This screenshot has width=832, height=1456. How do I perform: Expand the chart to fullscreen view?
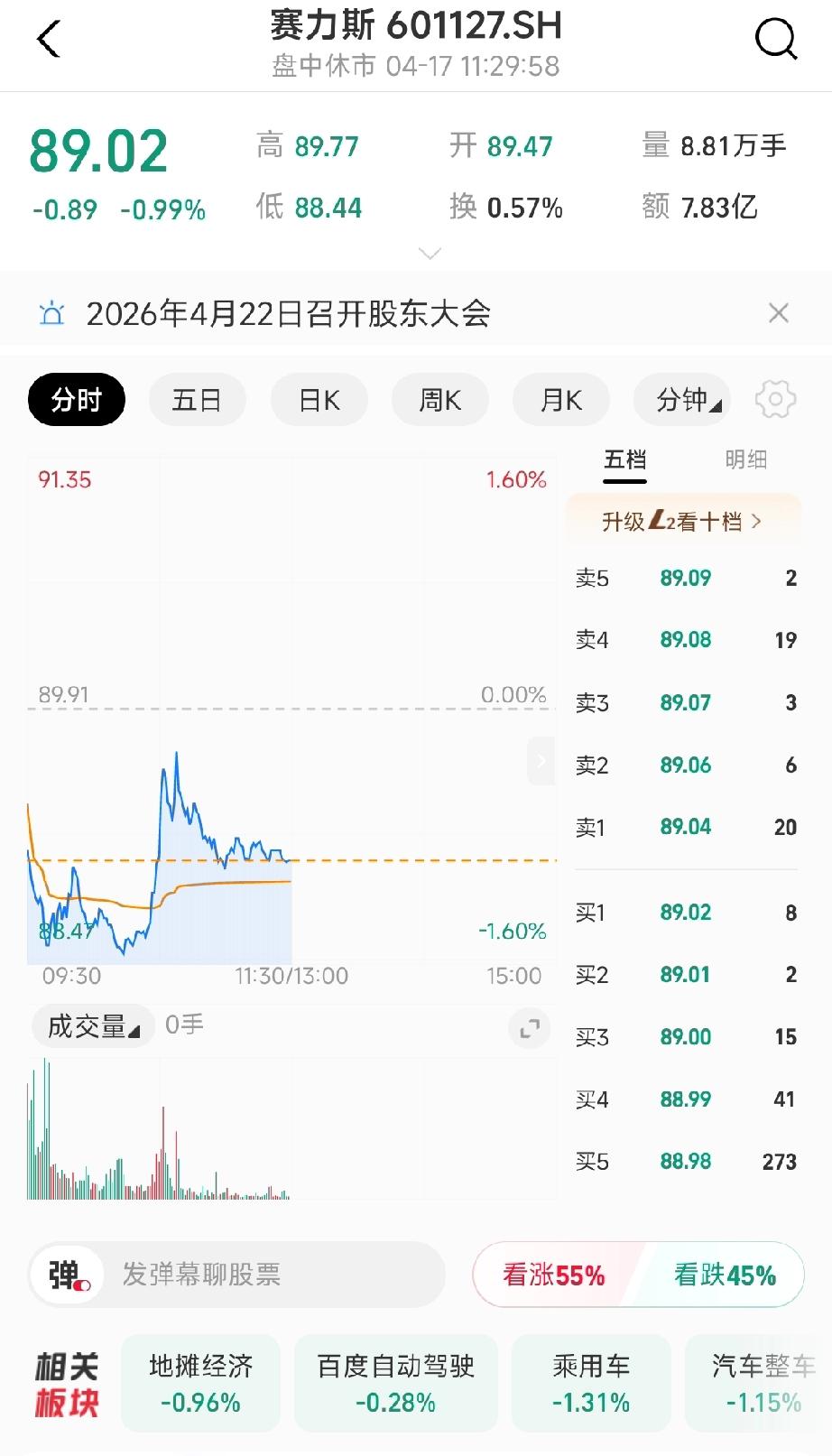click(528, 1028)
